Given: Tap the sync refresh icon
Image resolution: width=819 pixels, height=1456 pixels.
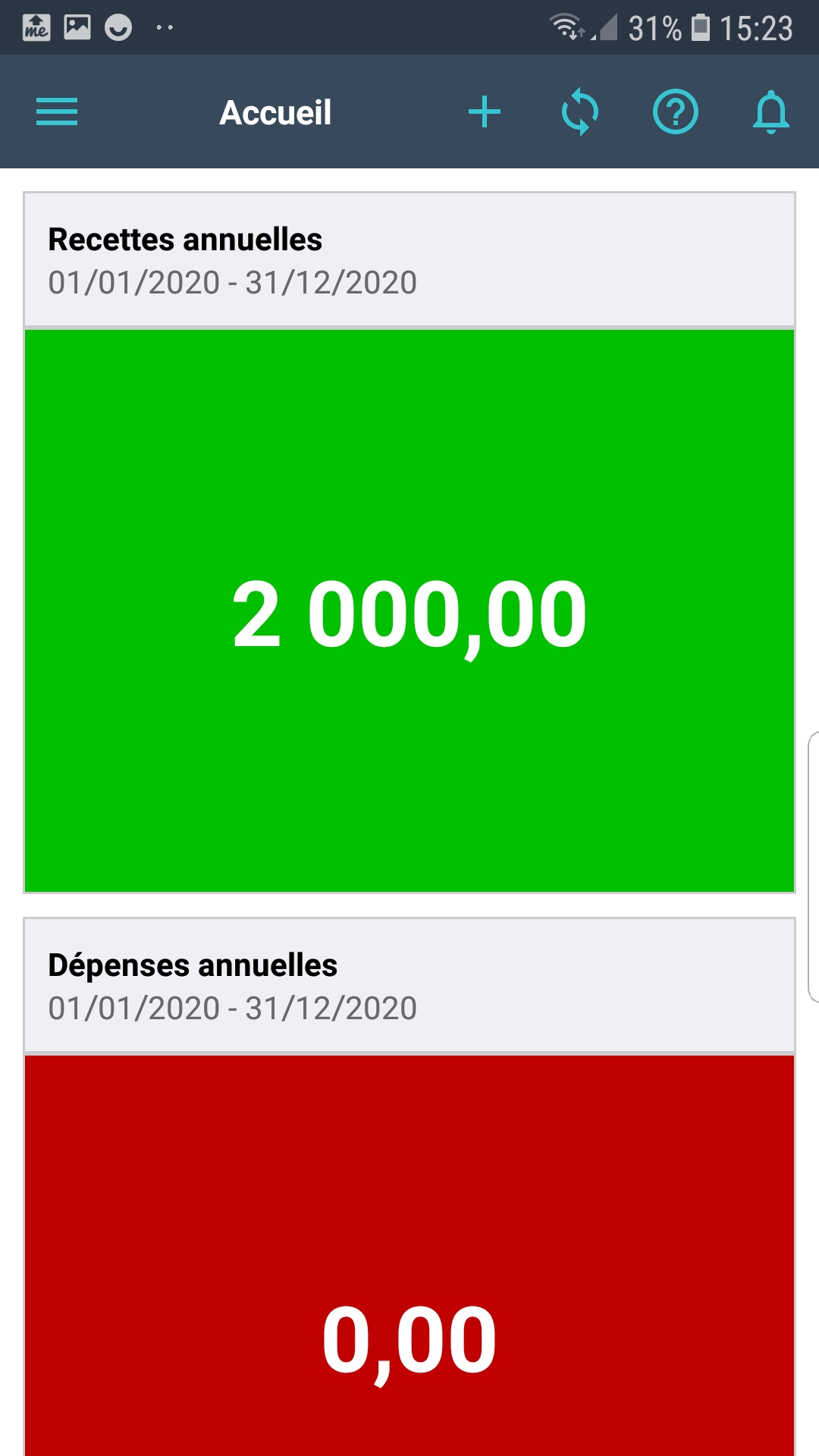Looking at the screenshot, I should click(580, 112).
